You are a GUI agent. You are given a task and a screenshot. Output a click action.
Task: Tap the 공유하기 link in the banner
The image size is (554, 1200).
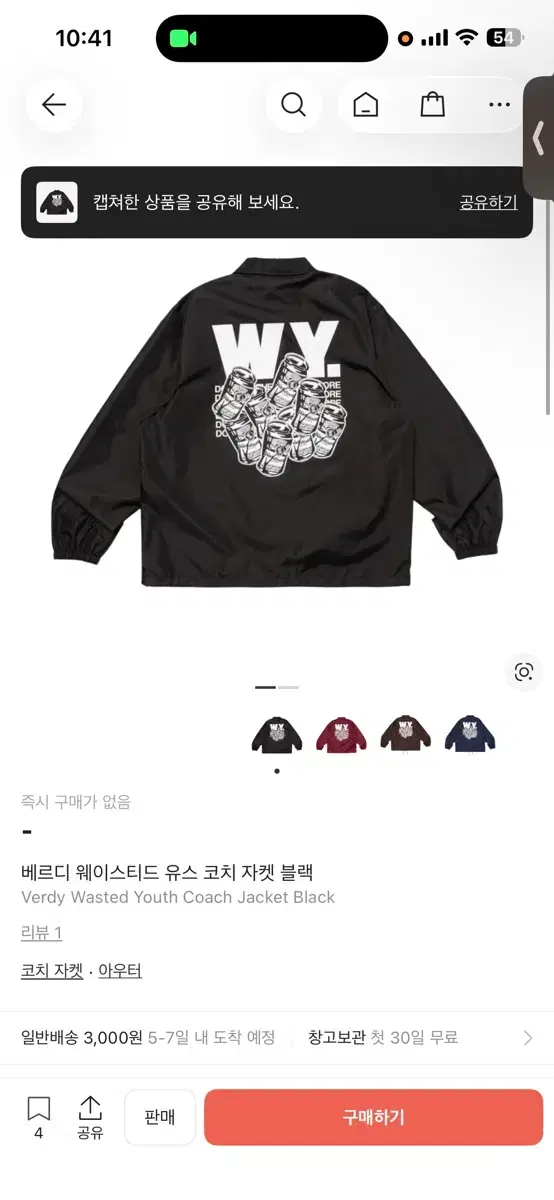pos(488,202)
